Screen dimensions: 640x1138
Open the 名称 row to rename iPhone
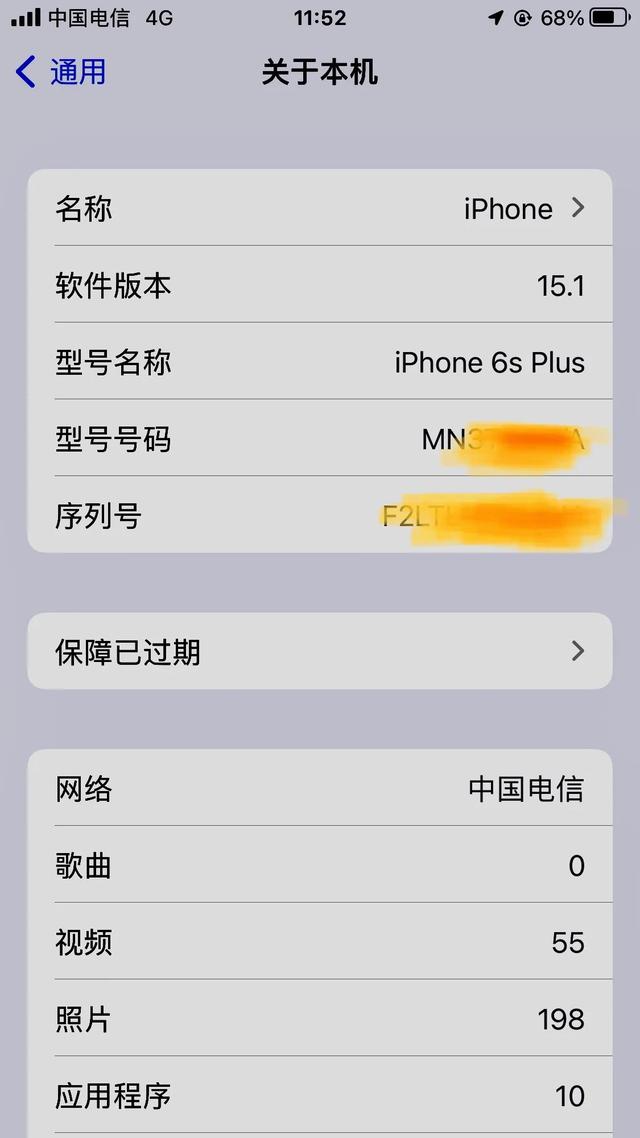click(x=320, y=208)
